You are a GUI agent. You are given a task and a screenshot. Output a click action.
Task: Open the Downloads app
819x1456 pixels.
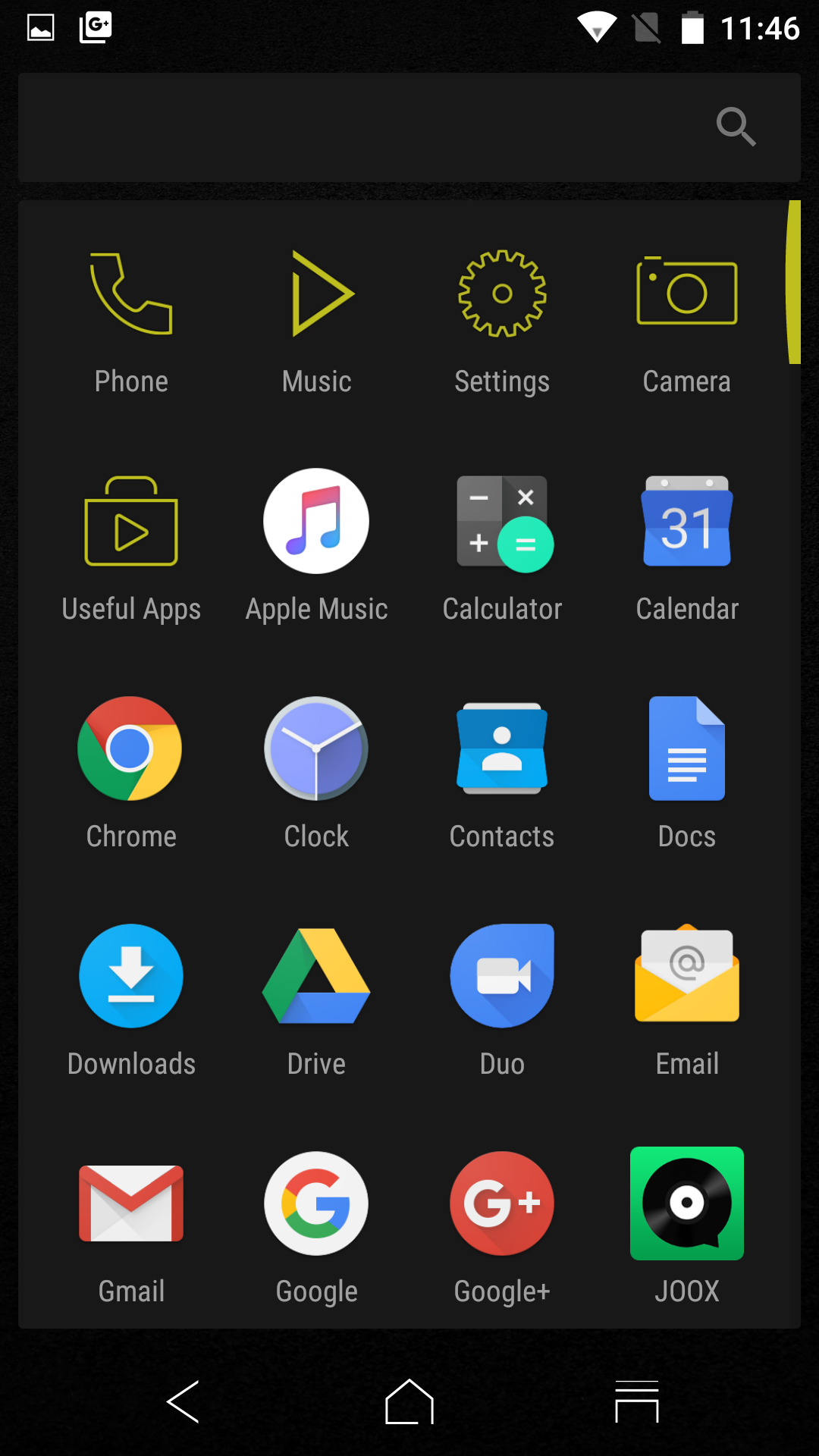(131, 977)
